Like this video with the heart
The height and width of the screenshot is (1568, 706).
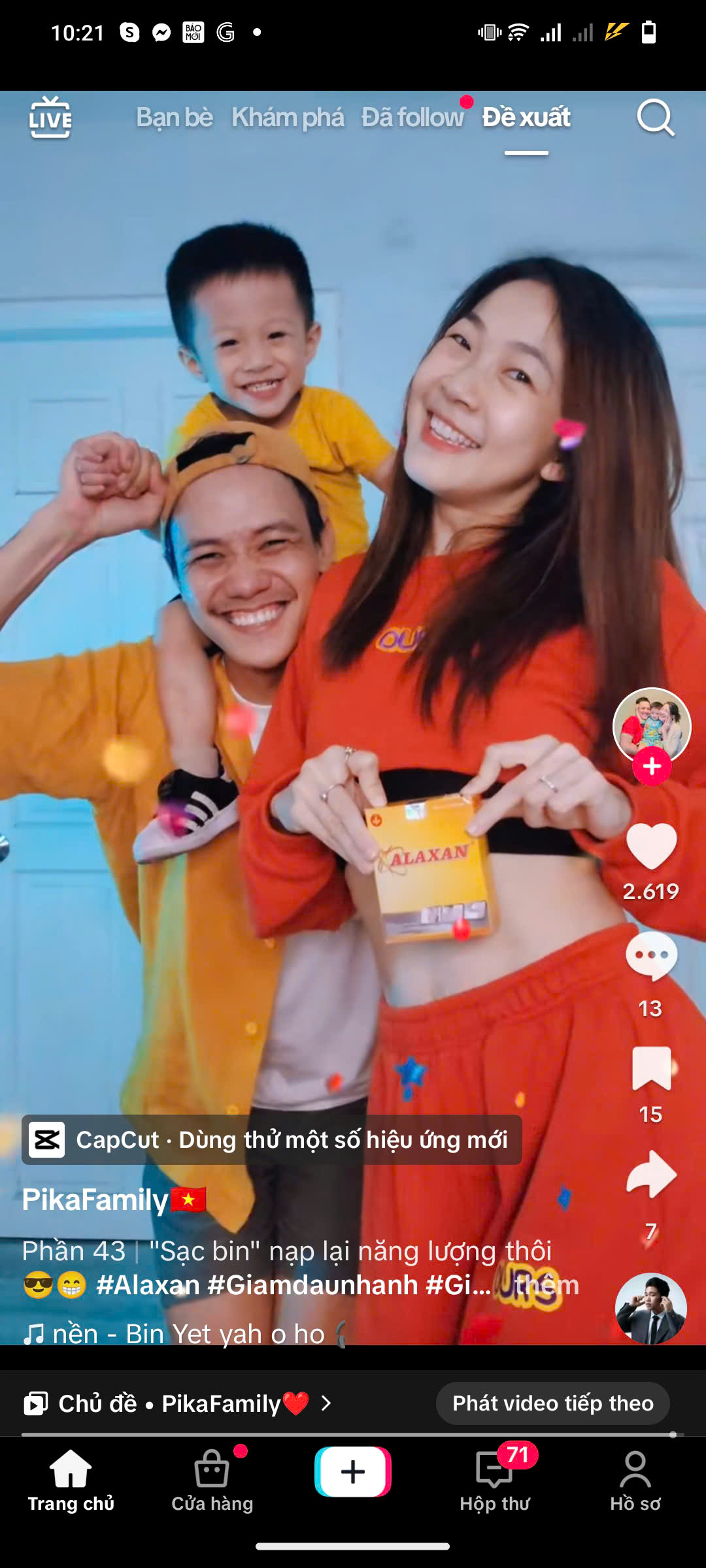coord(651,846)
